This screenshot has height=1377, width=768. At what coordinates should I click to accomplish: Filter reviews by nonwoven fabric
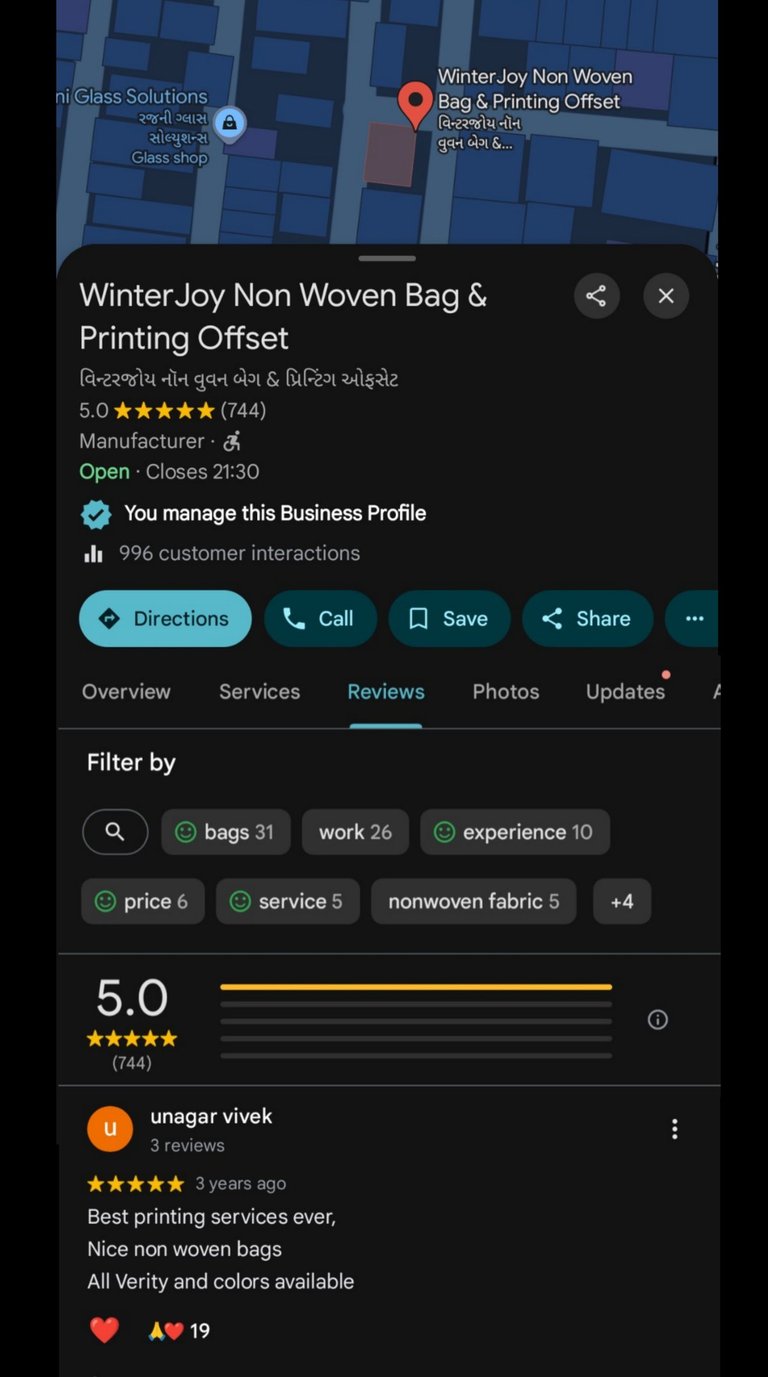(473, 901)
